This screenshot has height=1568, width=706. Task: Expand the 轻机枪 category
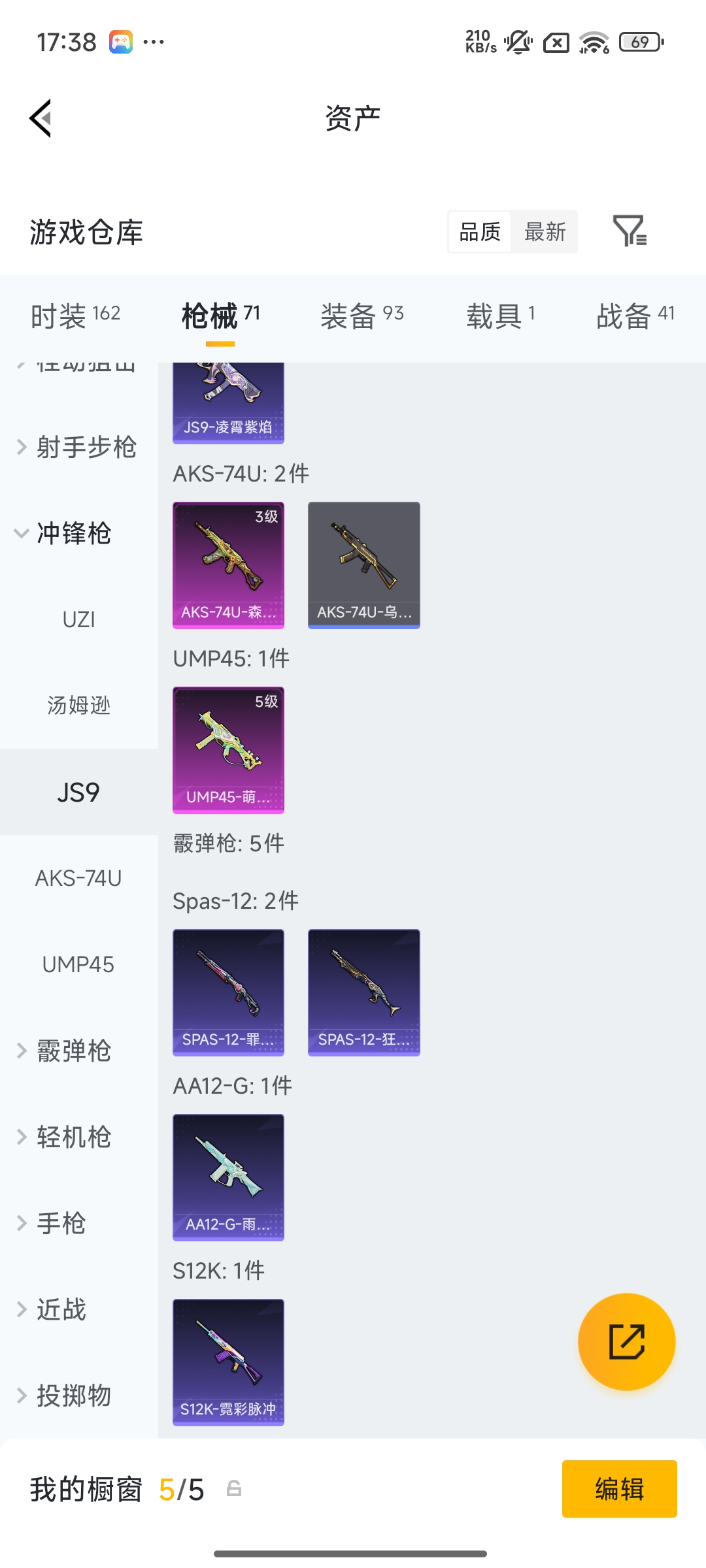(x=65, y=1137)
